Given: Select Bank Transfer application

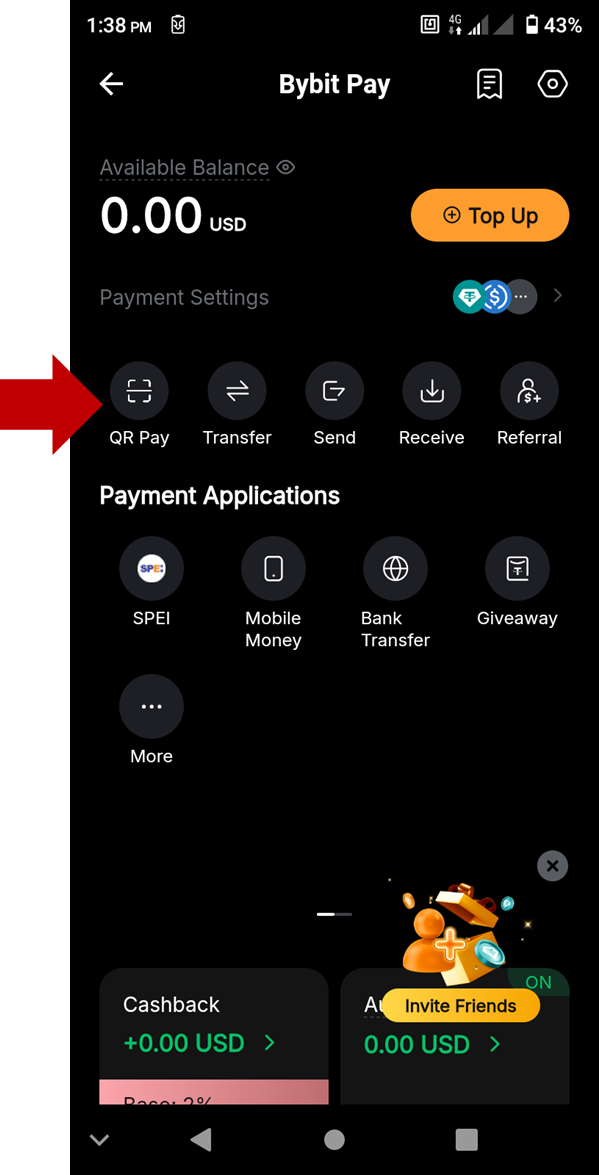Looking at the screenshot, I should click(395, 593).
